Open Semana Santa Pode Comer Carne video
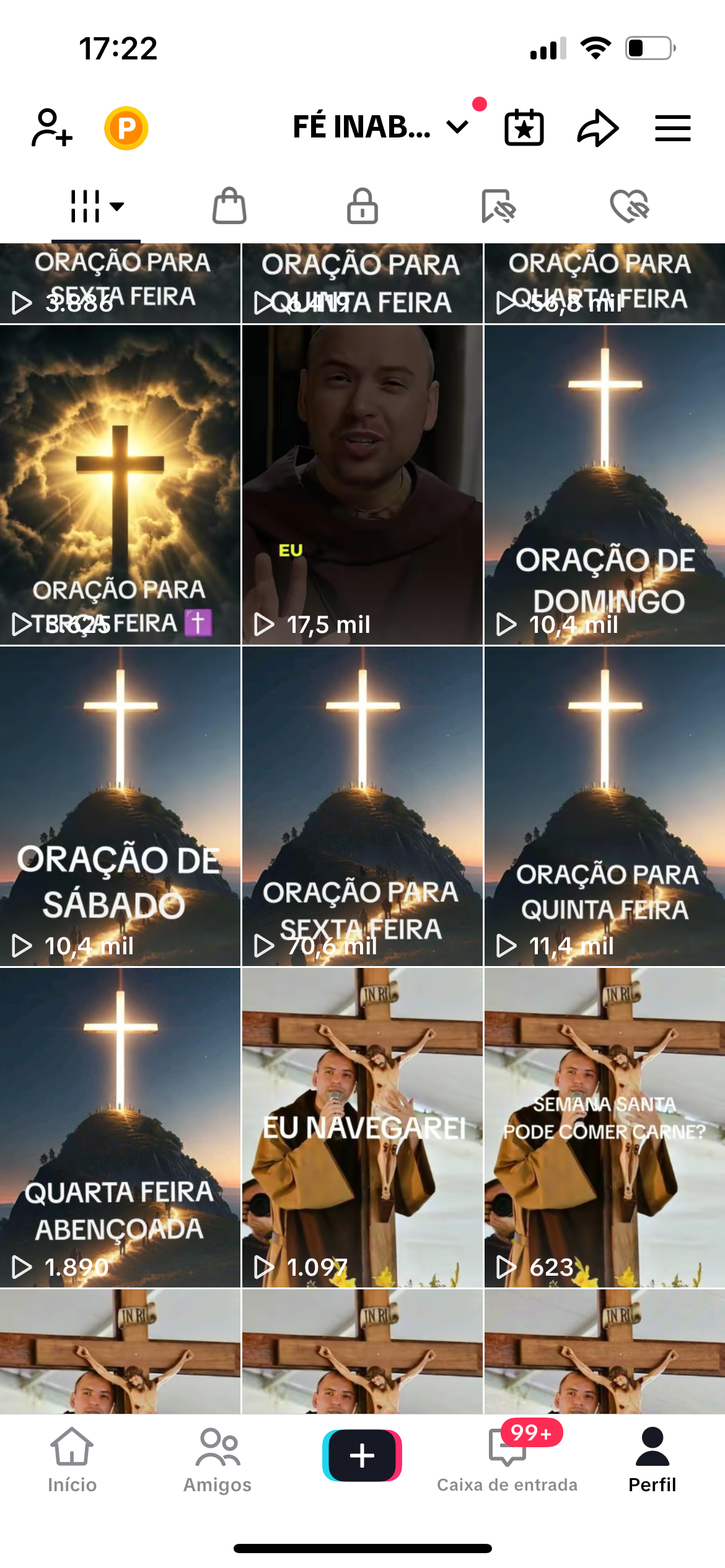 (x=605, y=1128)
